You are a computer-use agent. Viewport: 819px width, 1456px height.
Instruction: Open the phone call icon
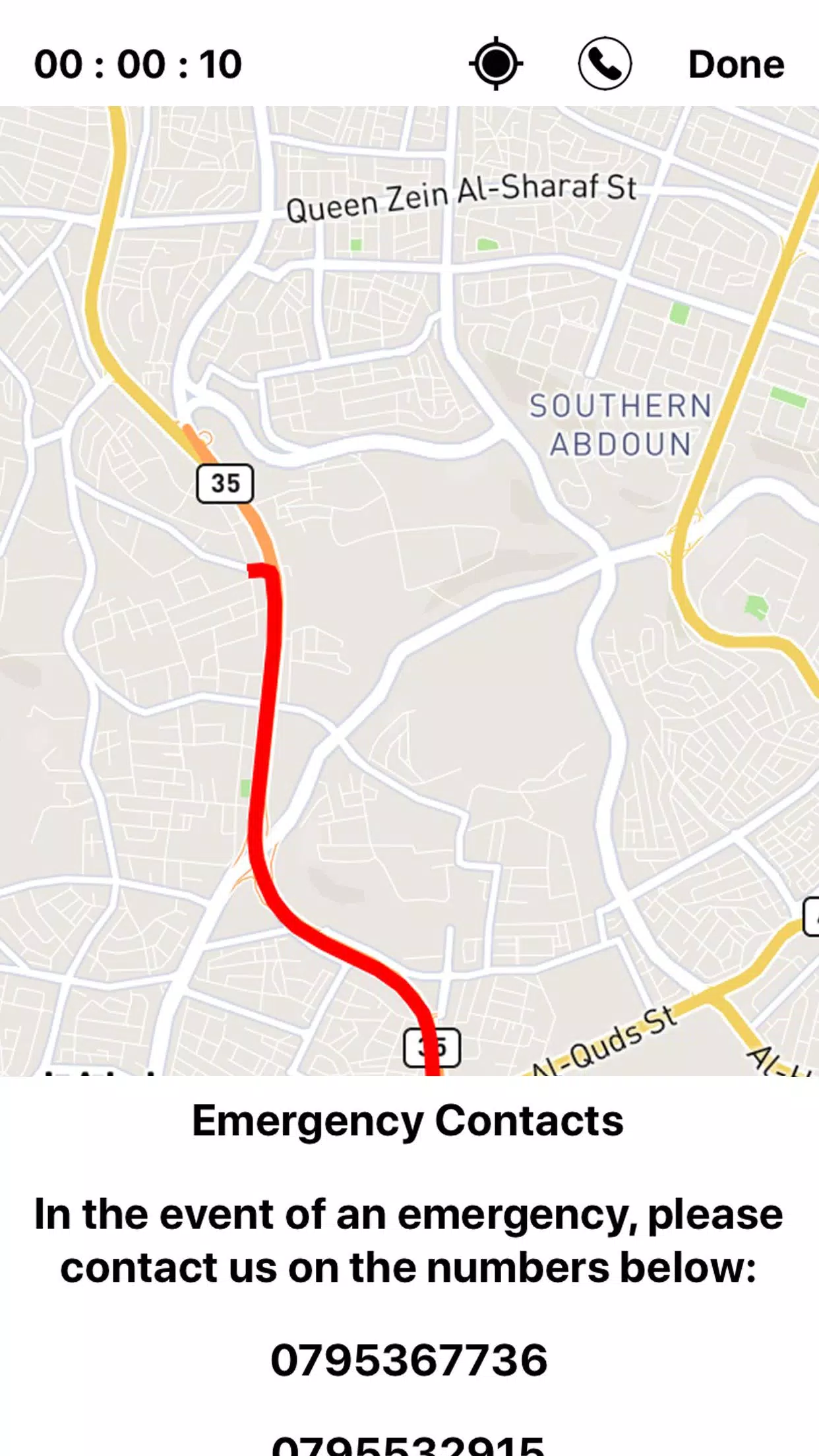(605, 64)
